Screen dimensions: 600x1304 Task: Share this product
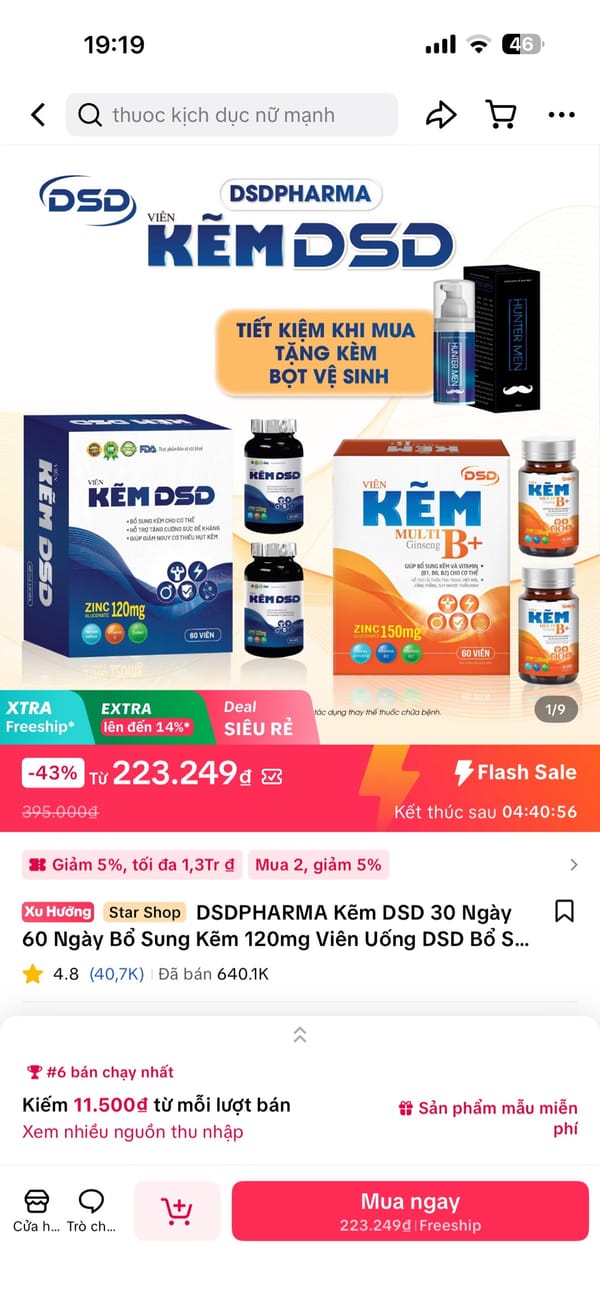[x=440, y=115]
